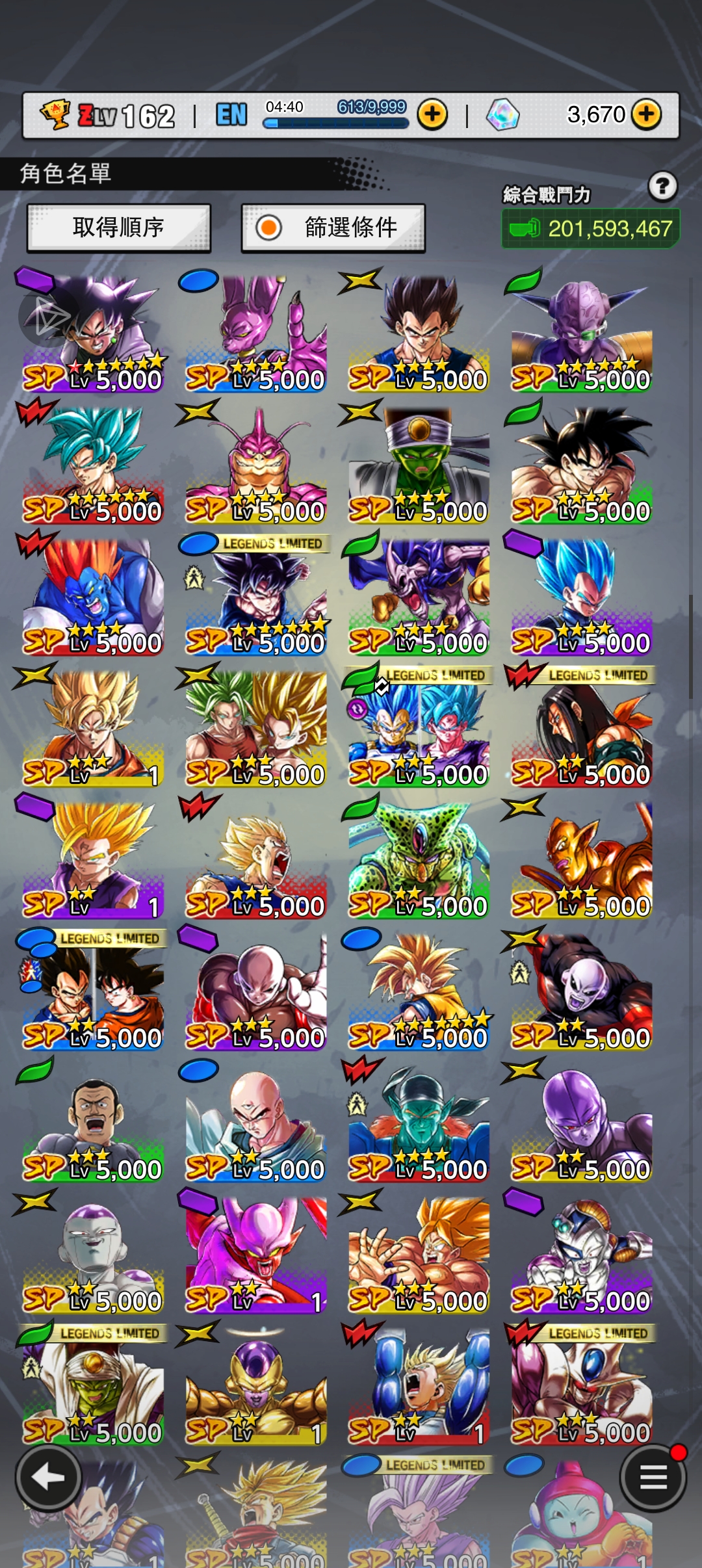702x1568 pixels.
Task: Open the Mecha Frieza character card
Action: [x=581, y=1255]
